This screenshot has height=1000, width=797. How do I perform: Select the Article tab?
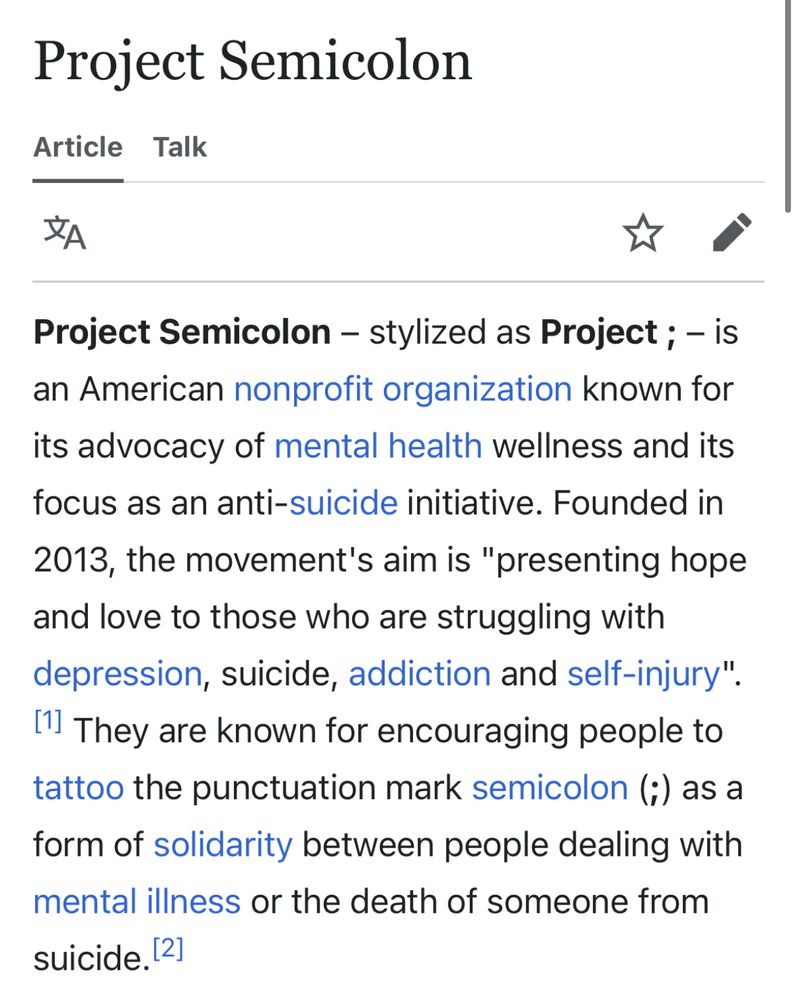(x=78, y=147)
